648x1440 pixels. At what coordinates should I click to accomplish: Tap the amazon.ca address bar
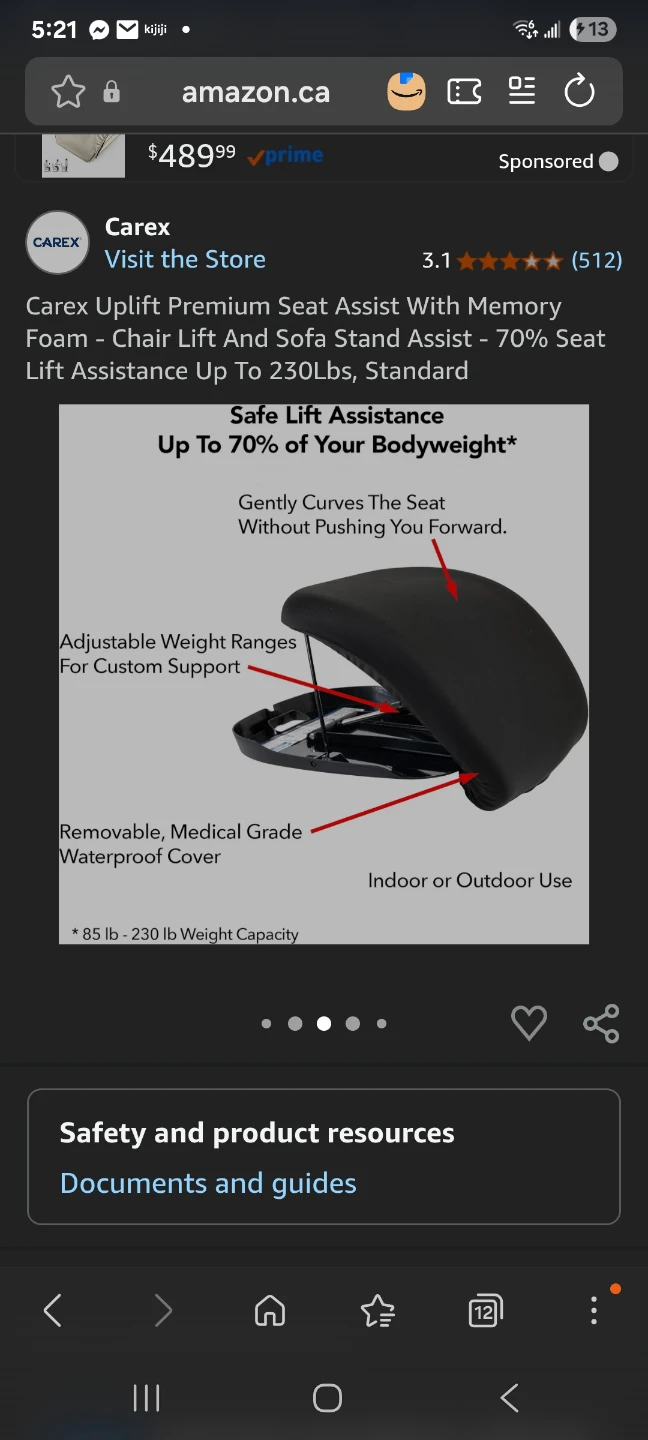(255, 92)
